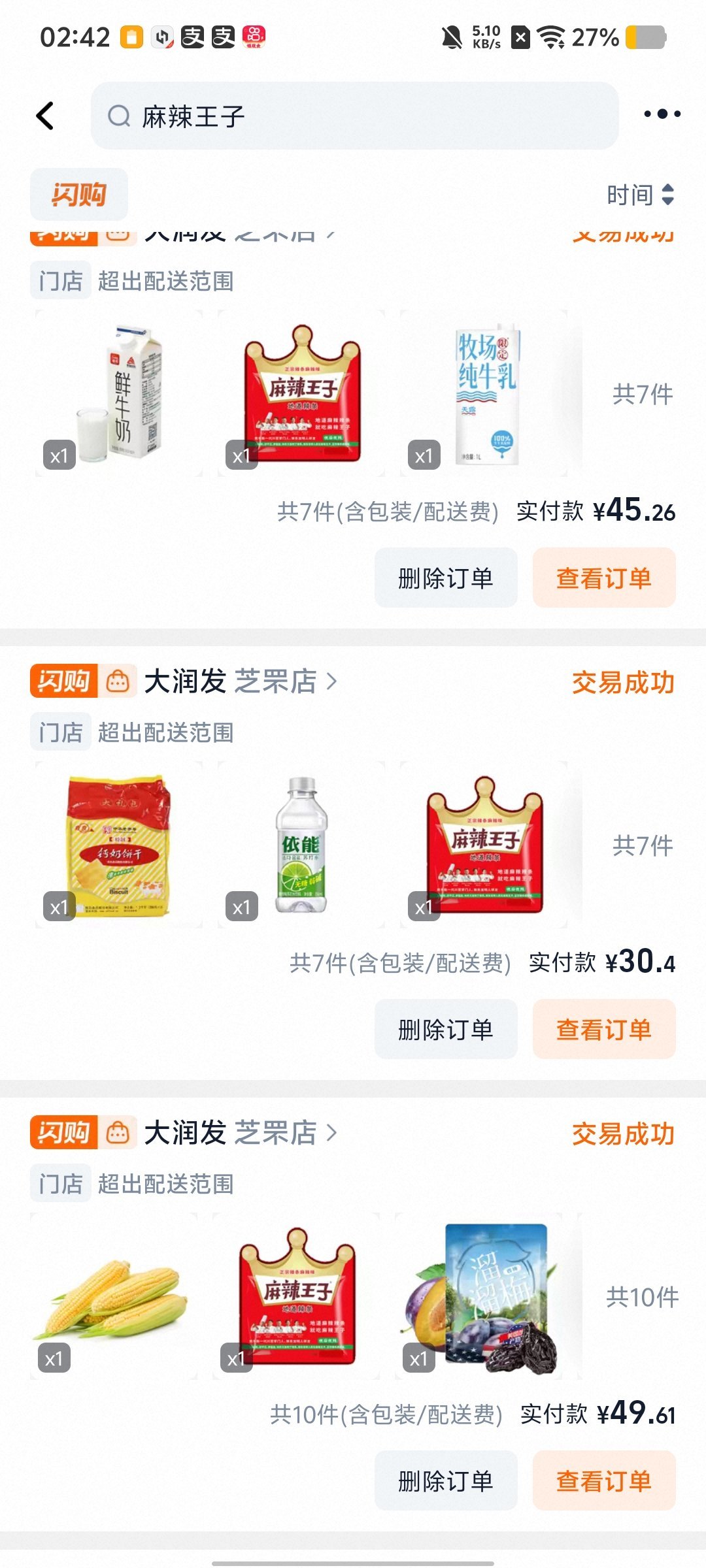The height and width of the screenshot is (1568, 706).
Task: Open the three-dot overflow menu
Action: 662,114
